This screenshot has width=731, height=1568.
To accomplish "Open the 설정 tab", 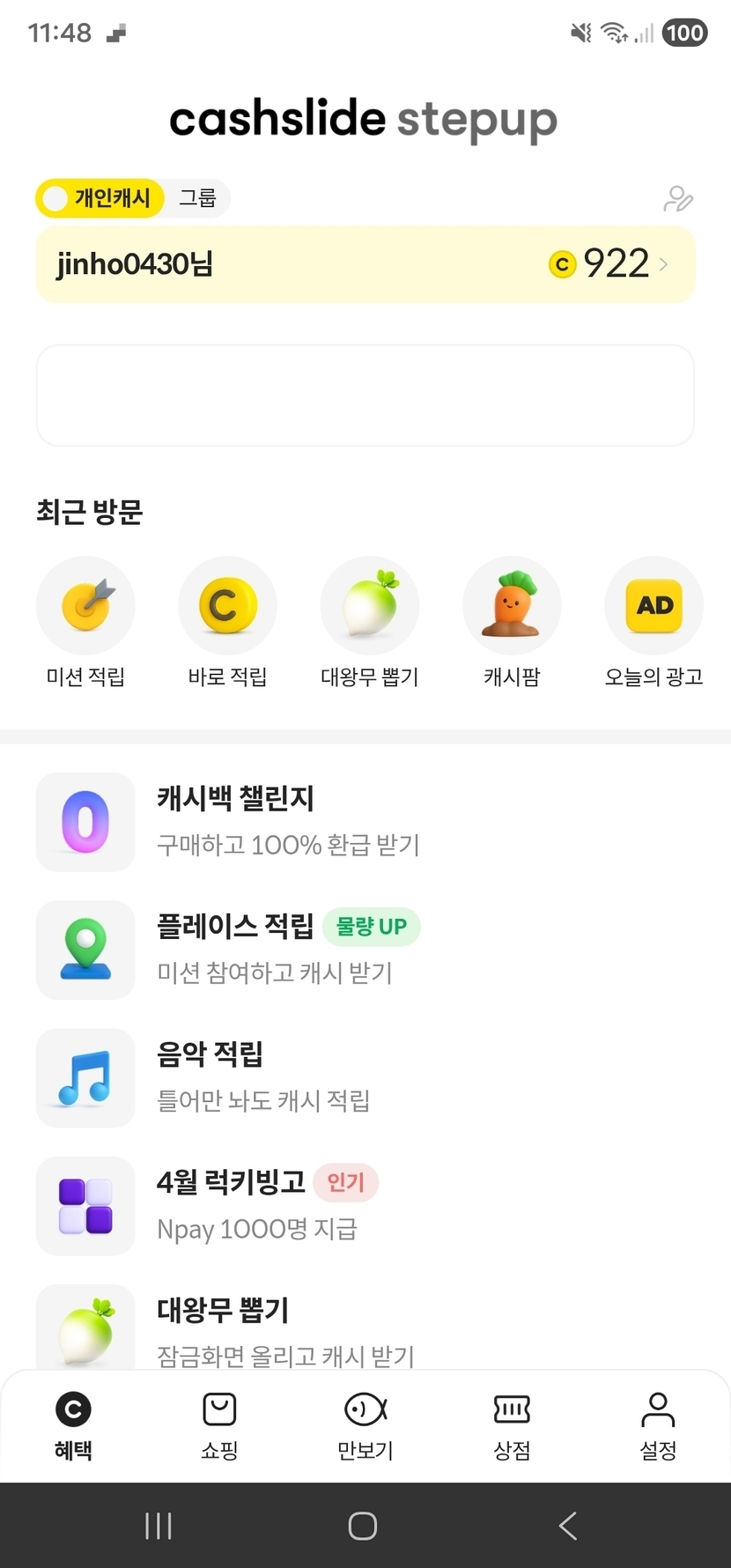I will [658, 1425].
